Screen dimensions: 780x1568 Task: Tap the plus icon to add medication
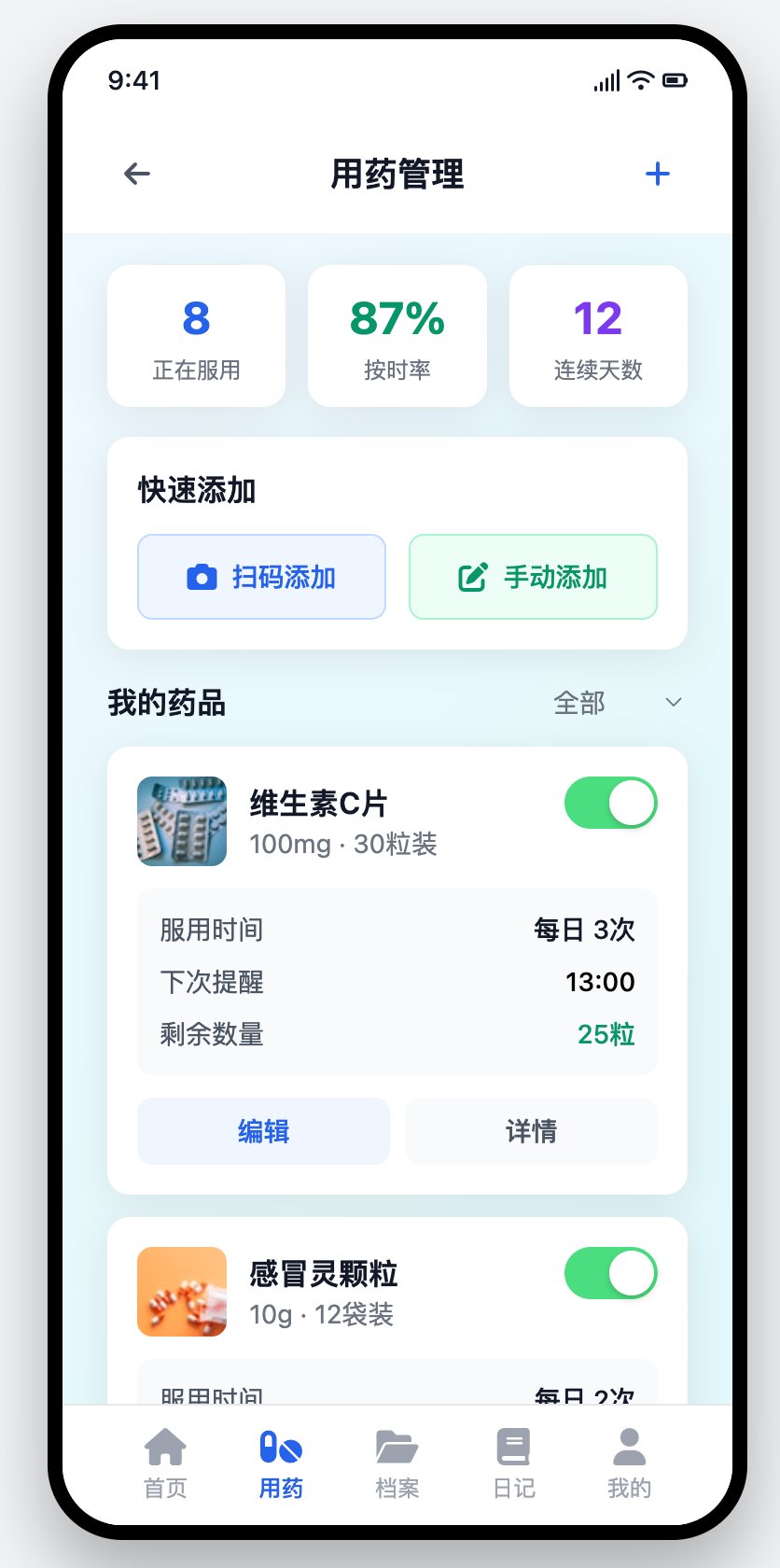tap(657, 174)
